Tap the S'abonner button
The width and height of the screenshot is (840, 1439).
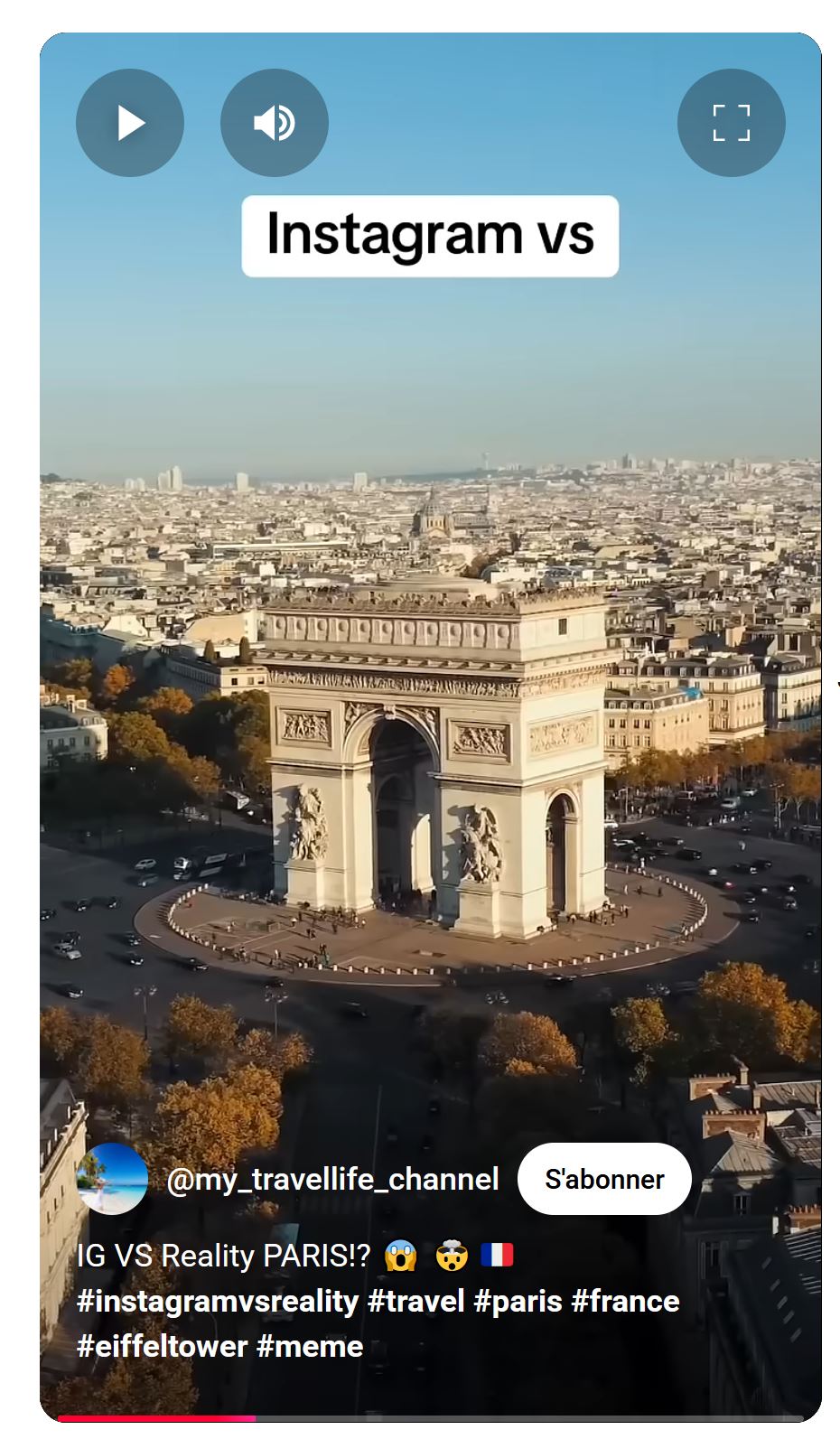(x=604, y=1179)
